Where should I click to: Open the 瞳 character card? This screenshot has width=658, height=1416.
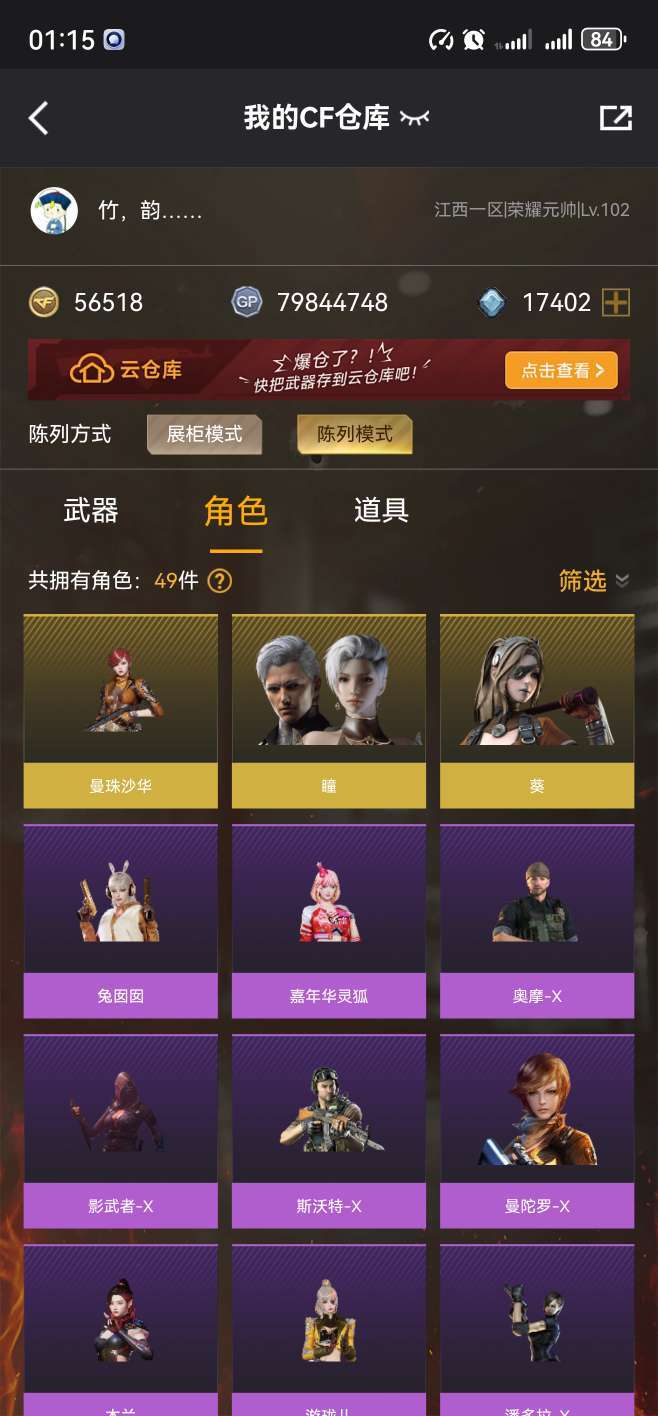click(329, 711)
